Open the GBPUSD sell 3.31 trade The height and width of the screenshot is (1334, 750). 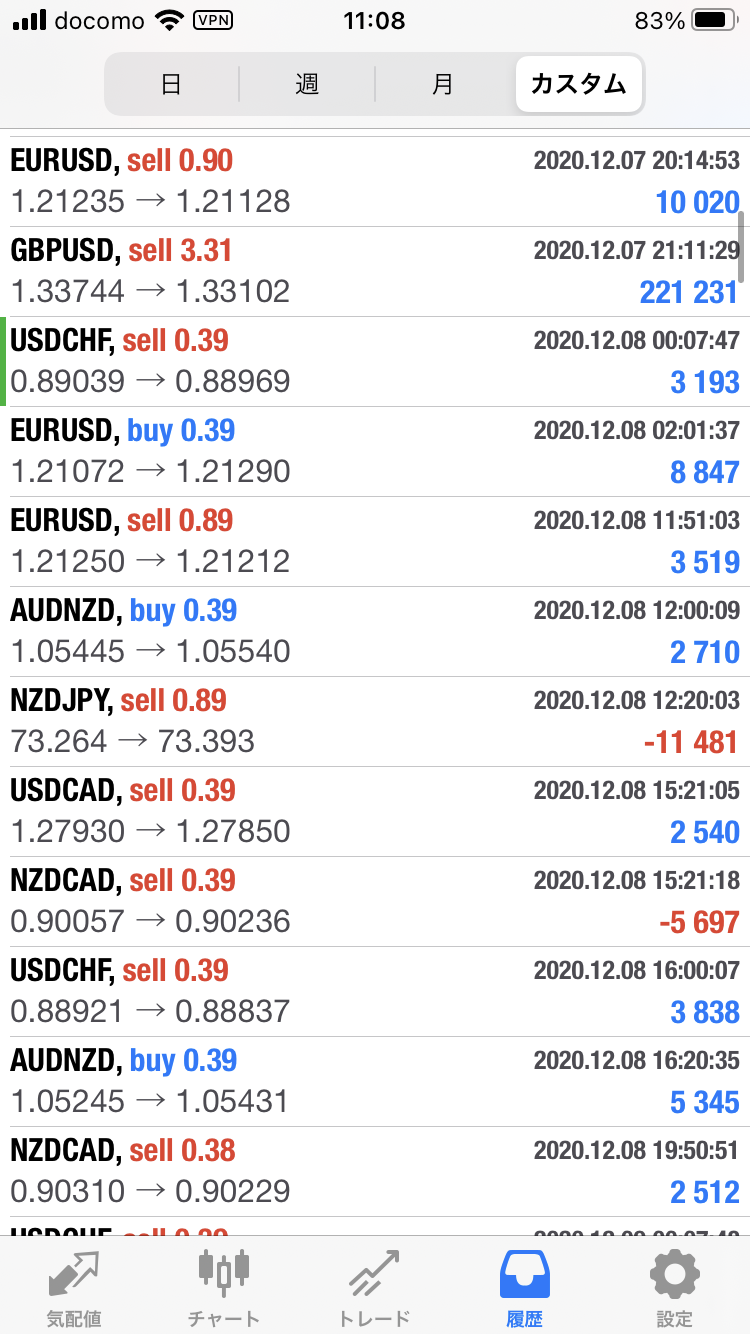[x=375, y=271]
